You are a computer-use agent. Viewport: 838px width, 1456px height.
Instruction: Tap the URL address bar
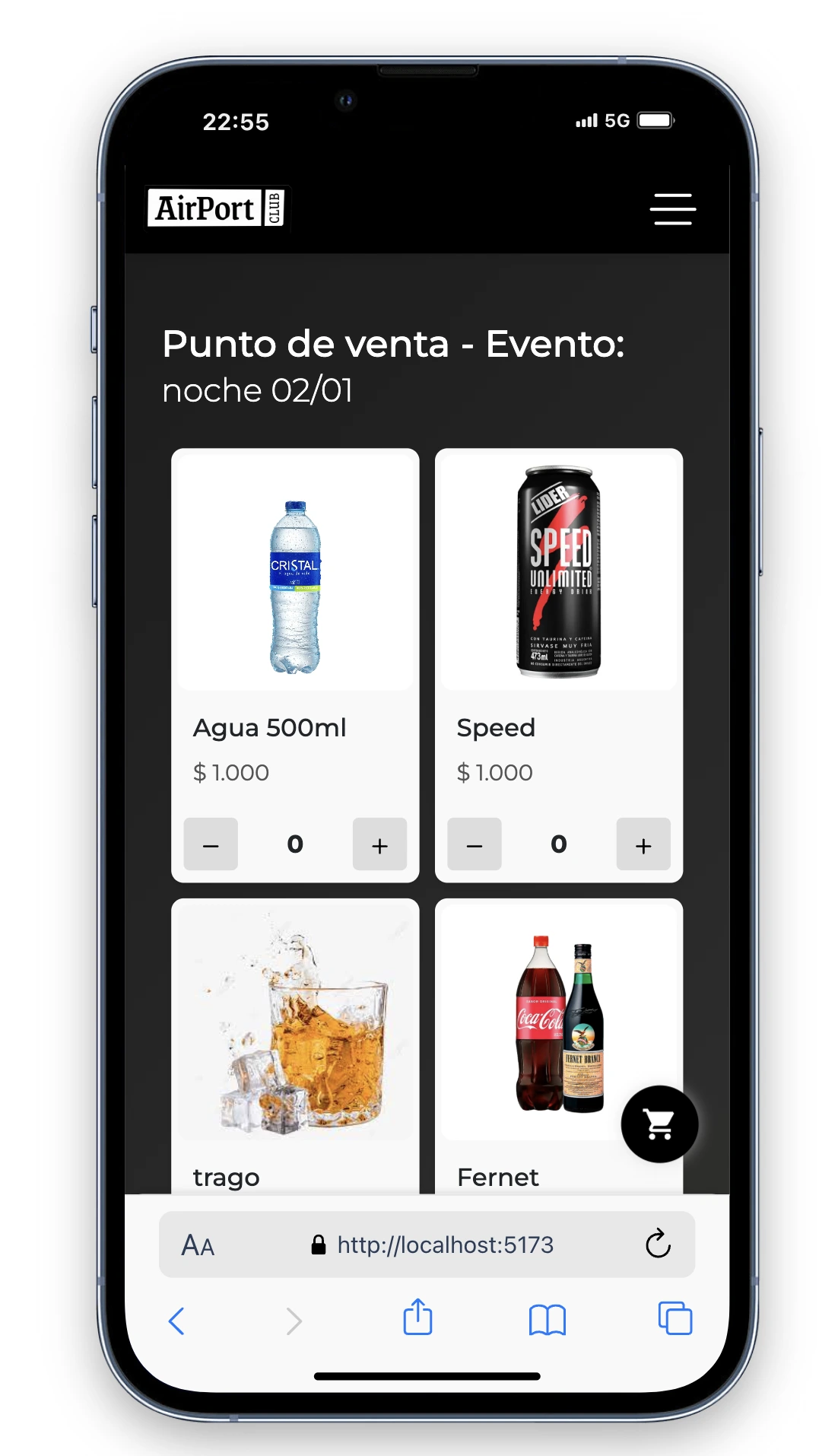pyautogui.click(x=445, y=1245)
